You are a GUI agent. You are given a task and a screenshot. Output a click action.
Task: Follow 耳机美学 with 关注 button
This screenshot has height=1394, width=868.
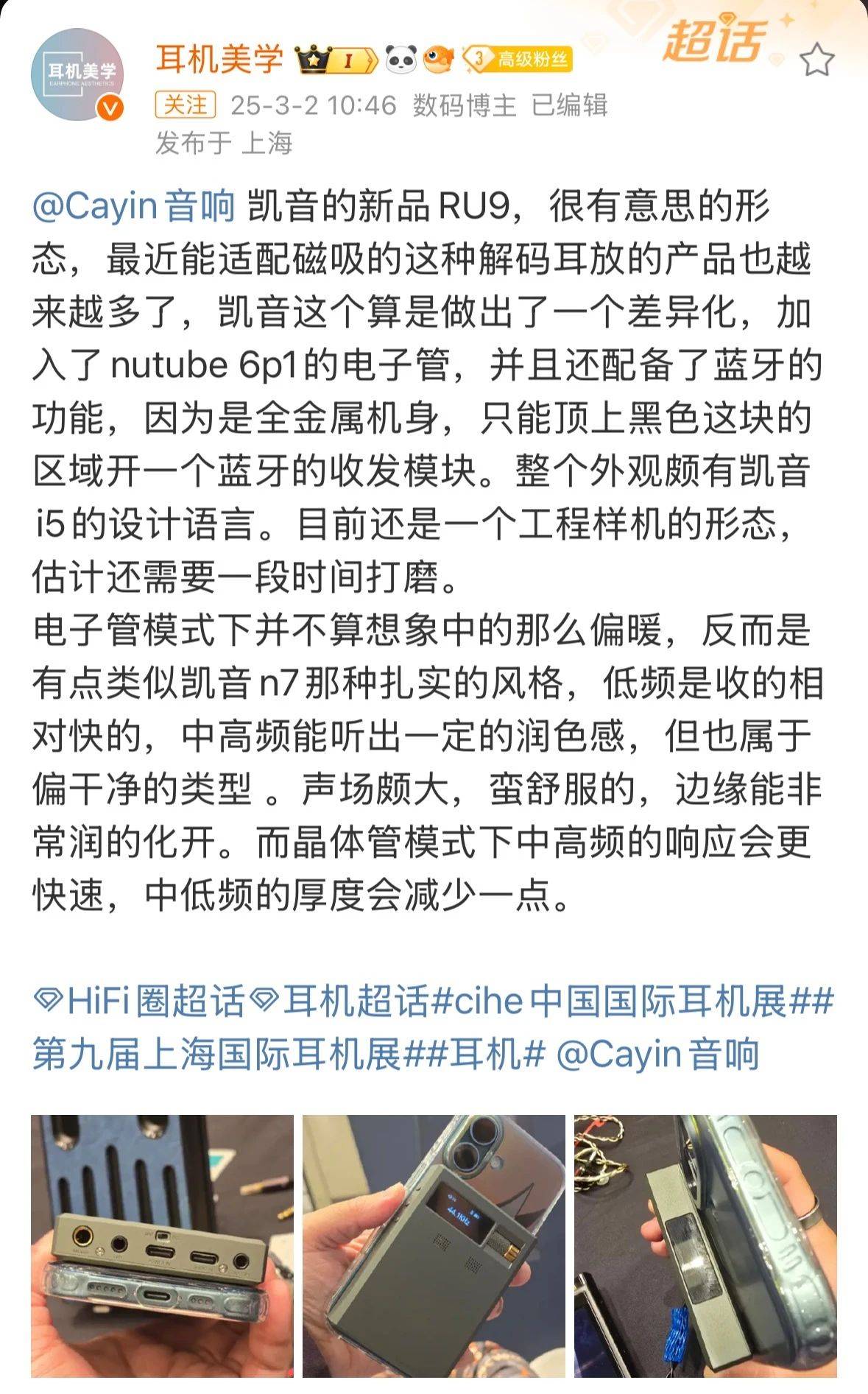(x=185, y=105)
